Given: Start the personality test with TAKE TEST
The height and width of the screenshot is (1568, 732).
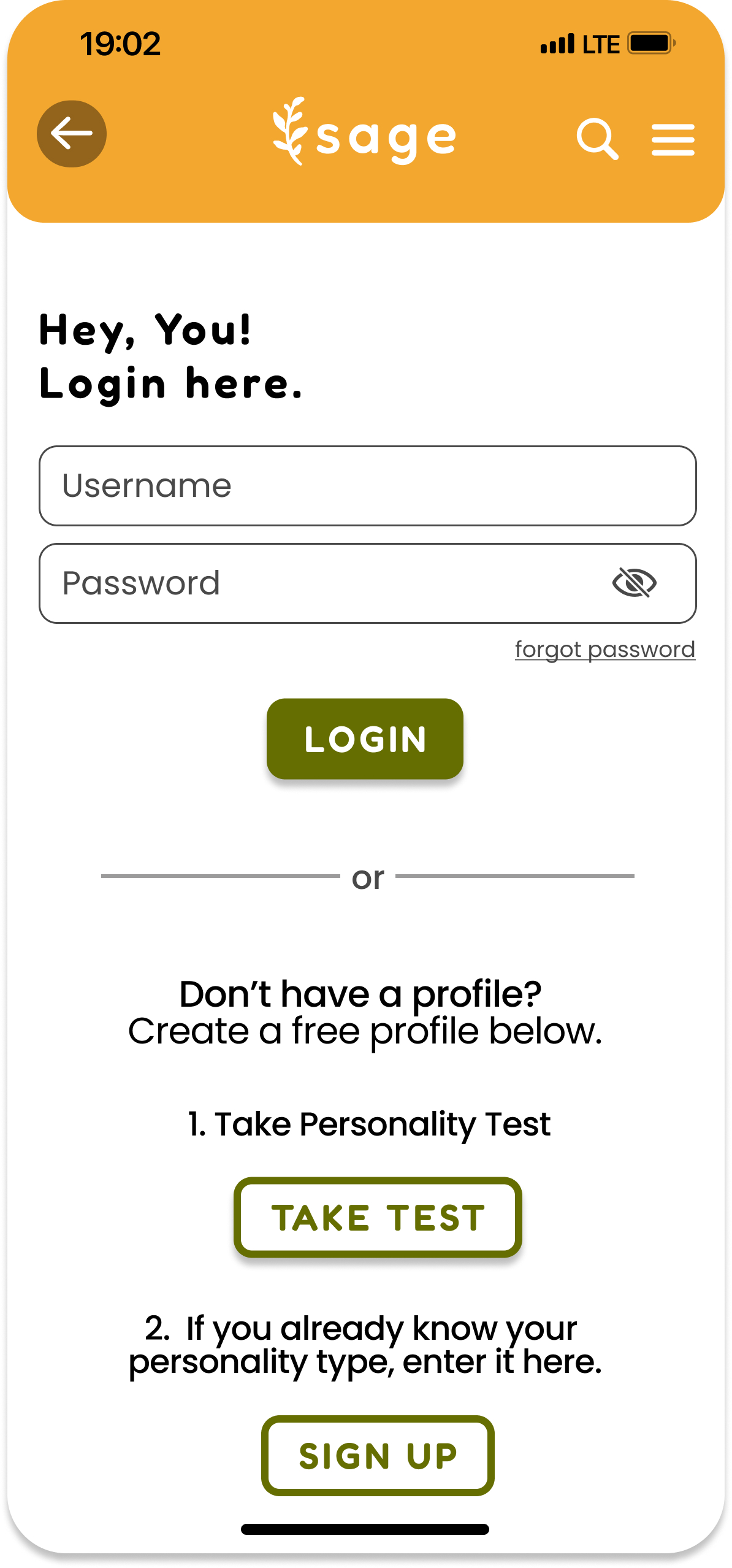Looking at the screenshot, I should [378, 1217].
